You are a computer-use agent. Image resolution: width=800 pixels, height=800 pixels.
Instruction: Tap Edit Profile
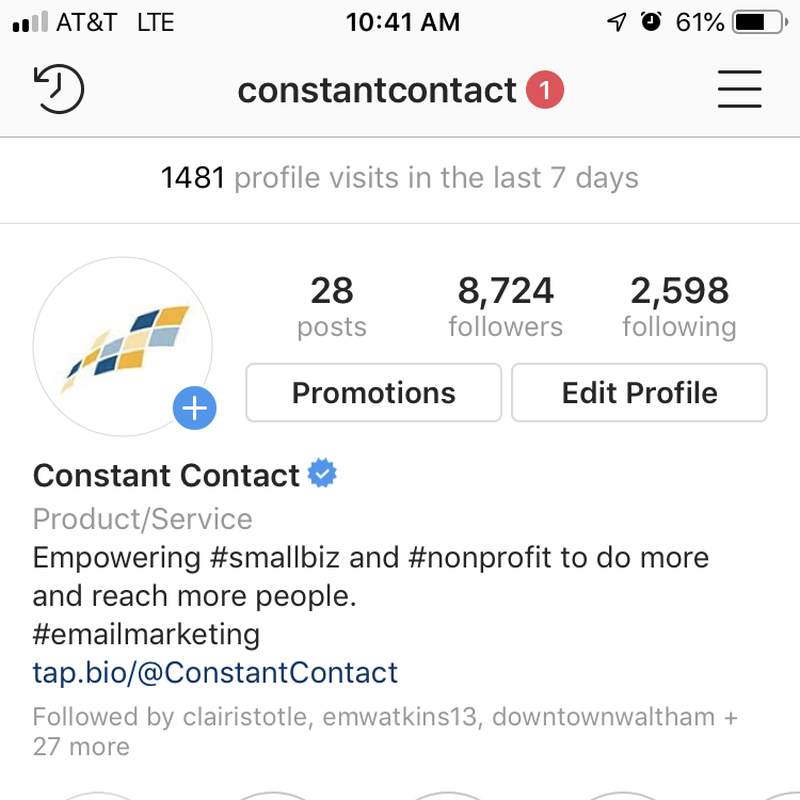click(639, 393)
